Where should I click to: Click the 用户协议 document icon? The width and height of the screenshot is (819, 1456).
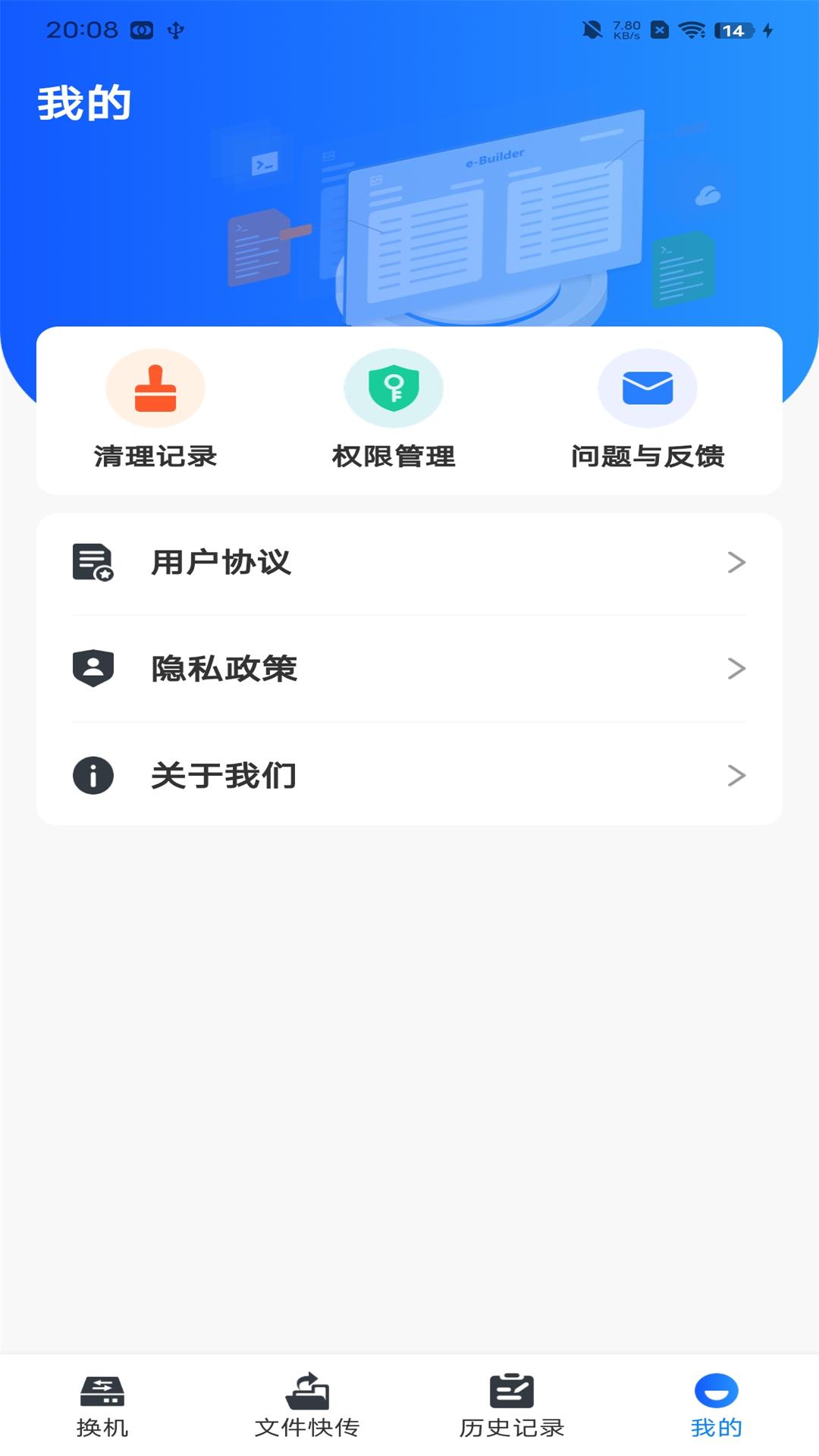(93, 562)
